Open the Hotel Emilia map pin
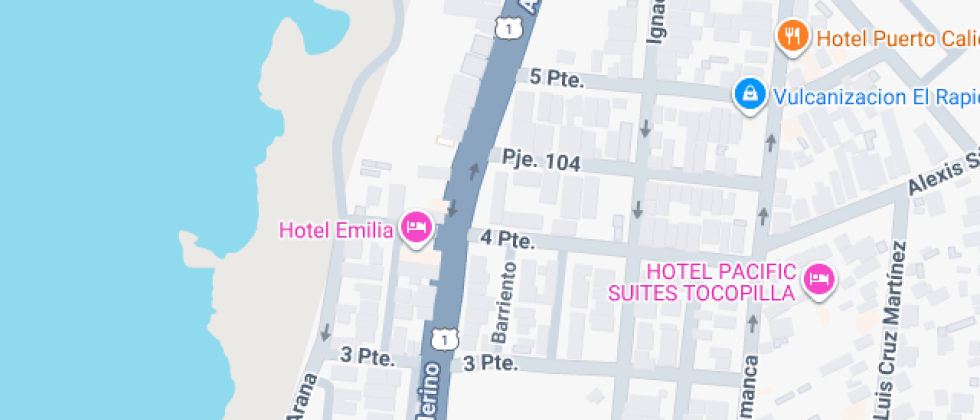980x420 pixels. (x=416, y=229)
